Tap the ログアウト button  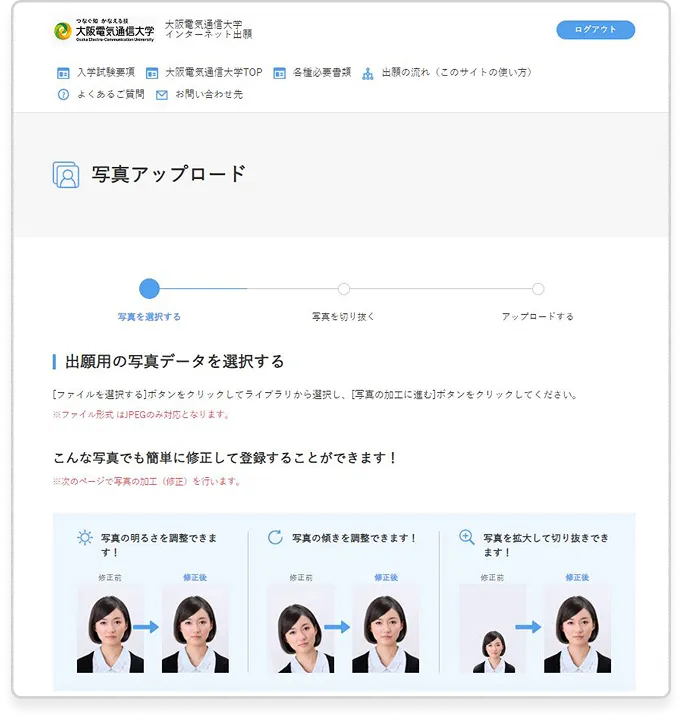point(595,30)
